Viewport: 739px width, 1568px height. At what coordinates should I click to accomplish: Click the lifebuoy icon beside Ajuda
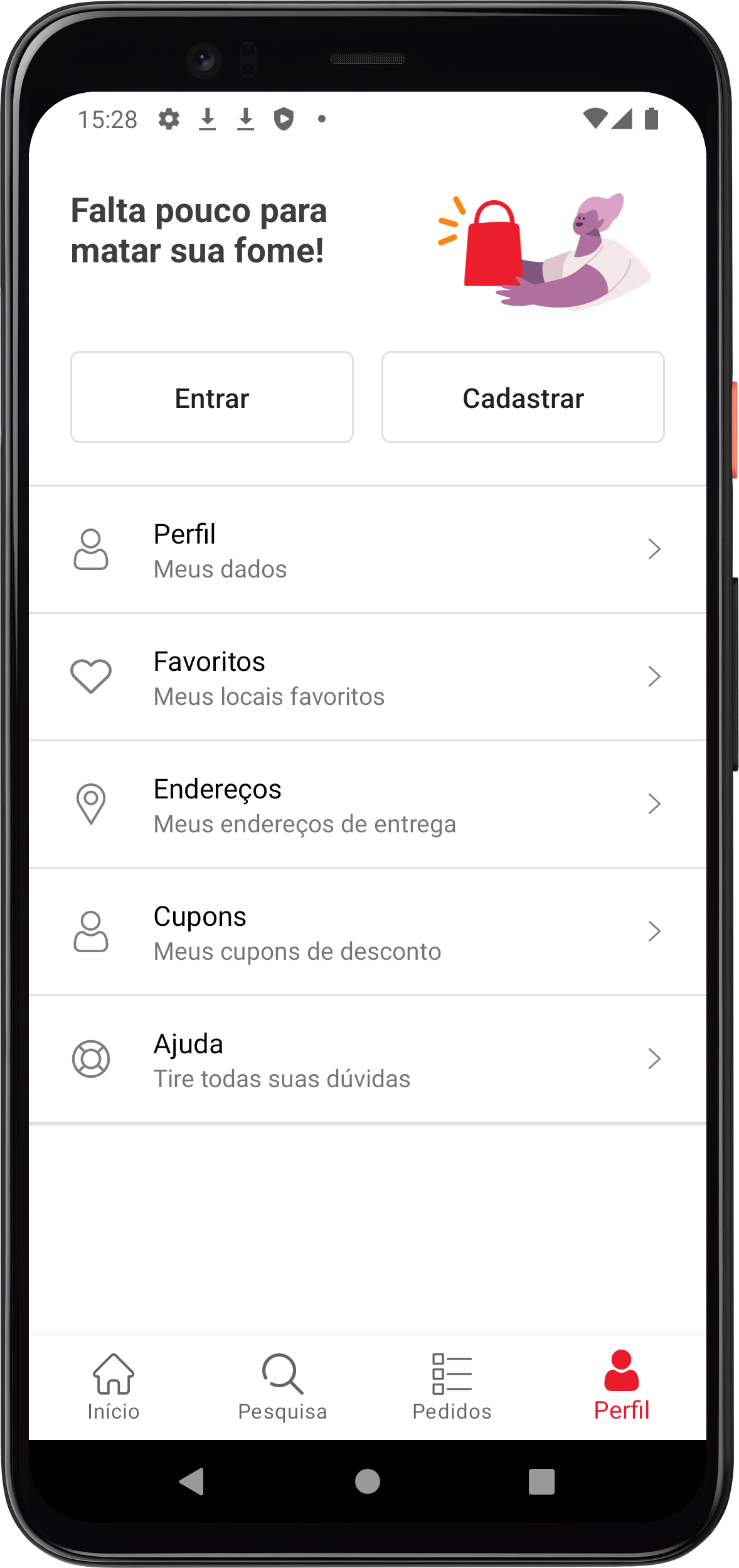92,1059
